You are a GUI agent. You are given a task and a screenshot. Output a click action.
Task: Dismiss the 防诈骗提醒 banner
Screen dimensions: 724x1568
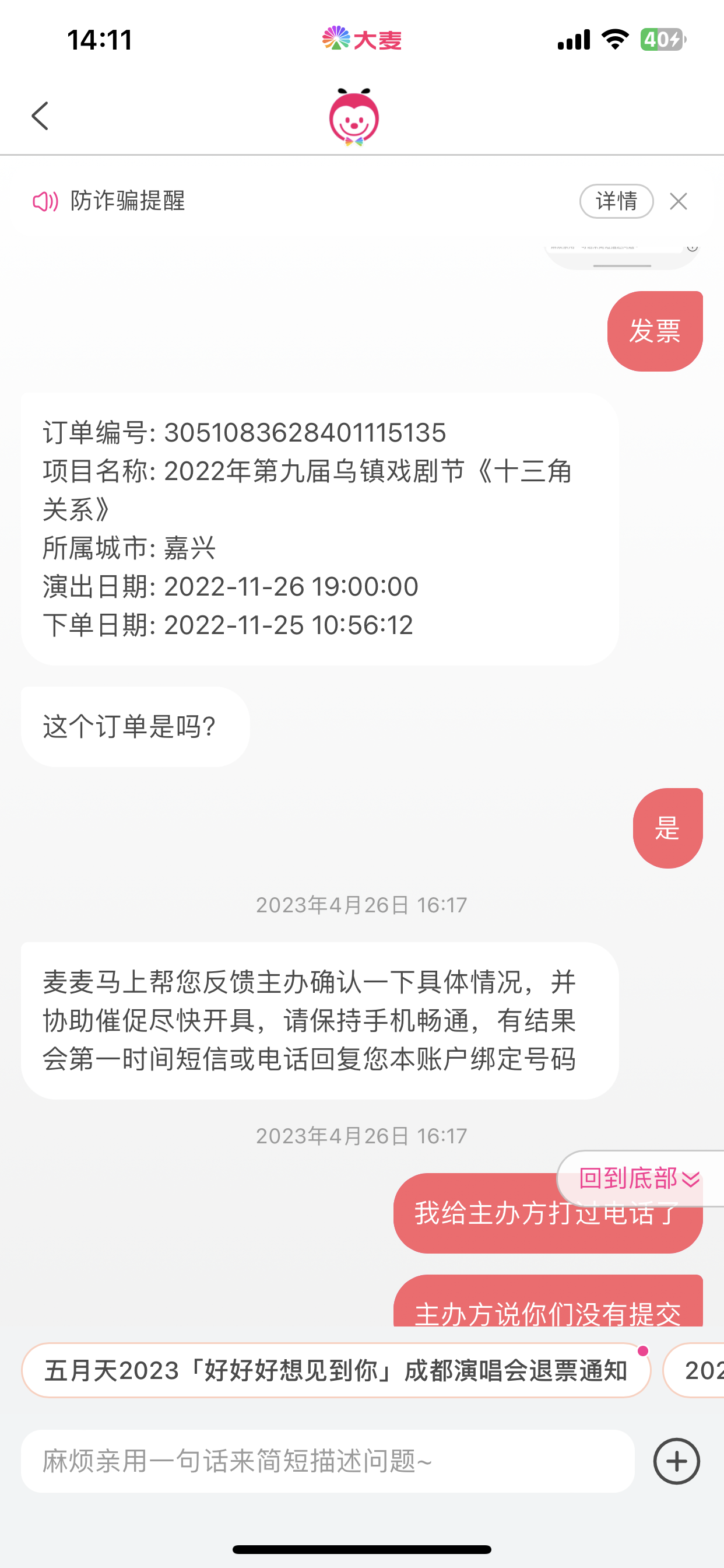coord(679,201)
